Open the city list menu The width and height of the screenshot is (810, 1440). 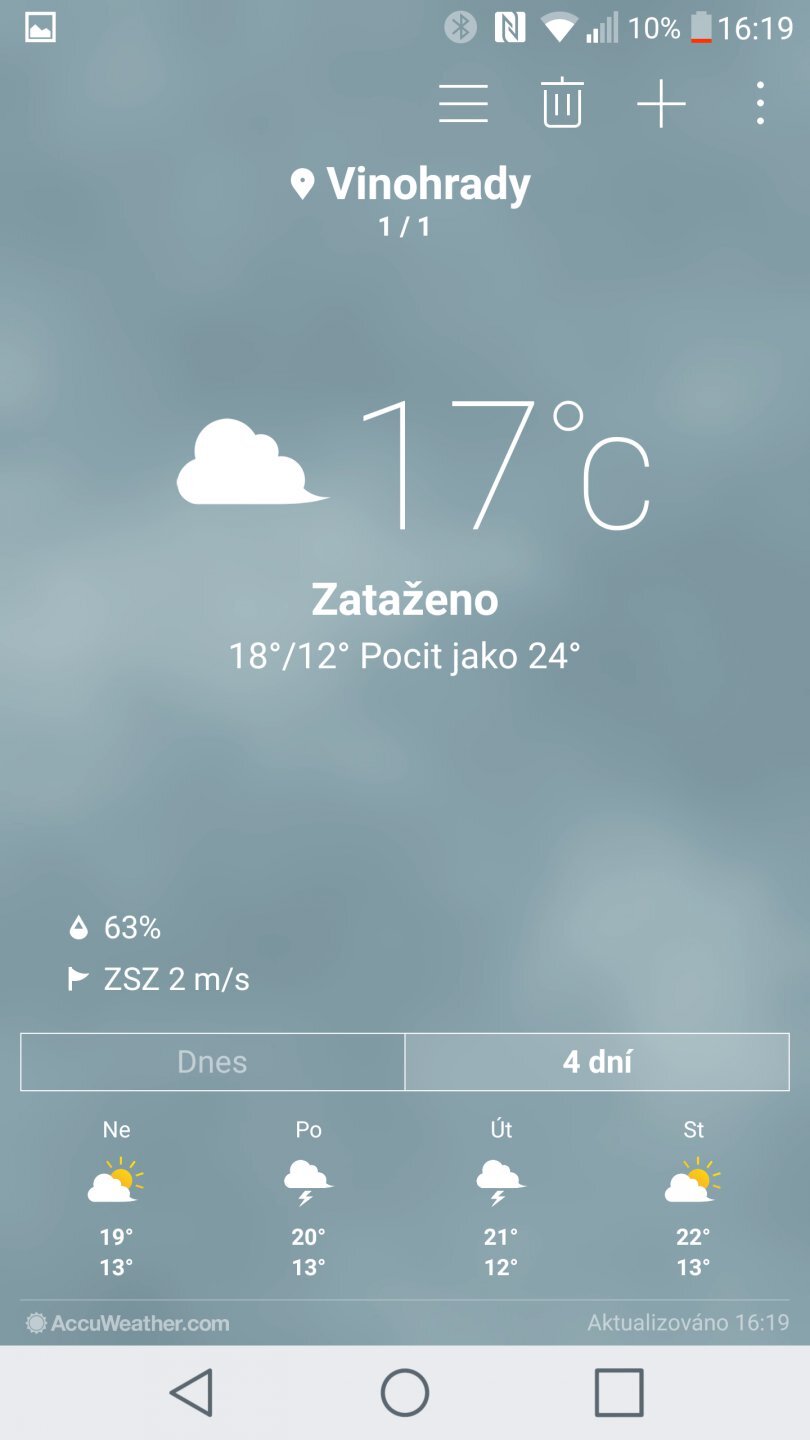pyautogui.click(x=463, y=103)
